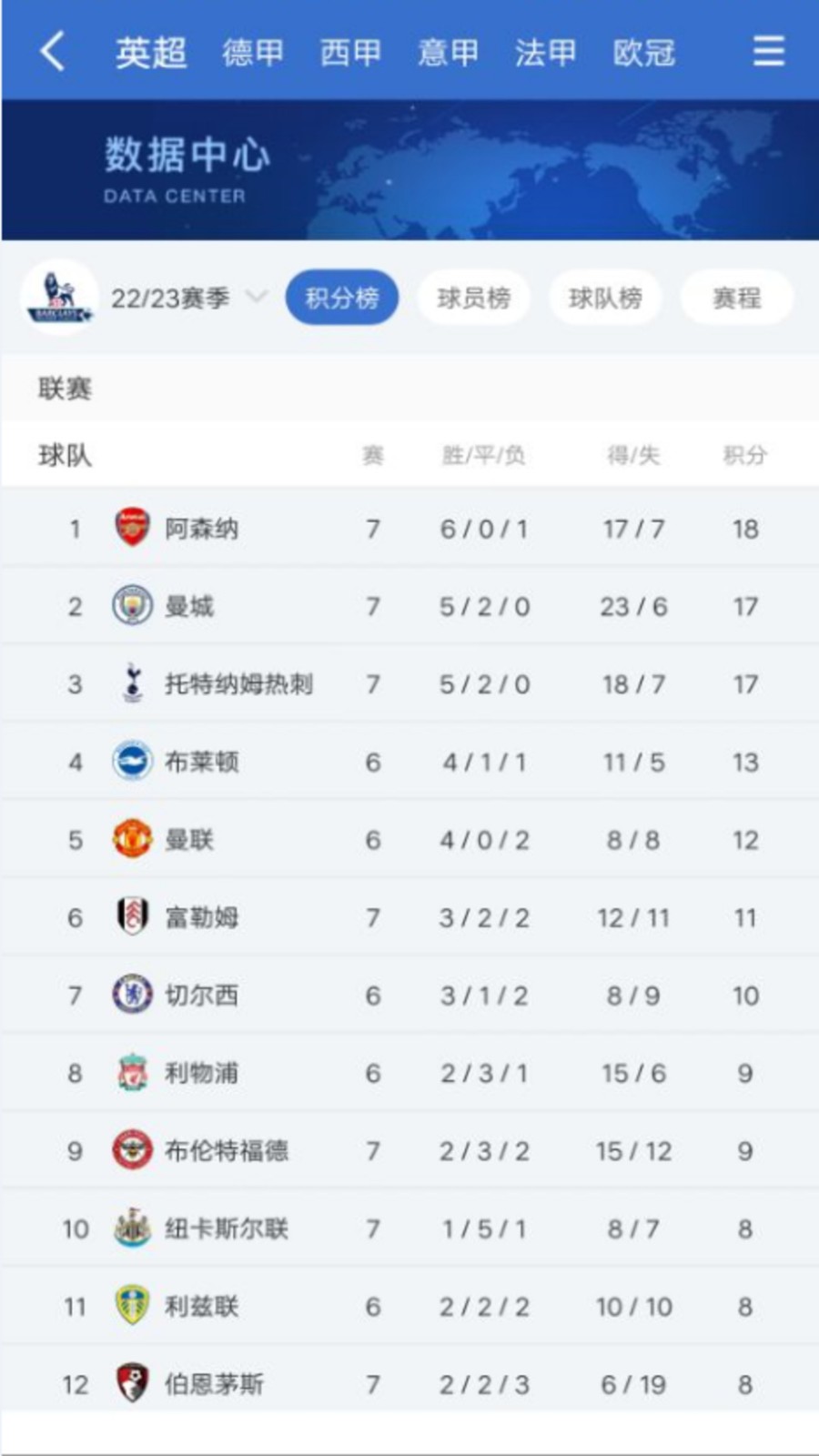The image size is (819, 1456).
Task: Click the 曼联 standings row
Action: click(x=409, y=839)
